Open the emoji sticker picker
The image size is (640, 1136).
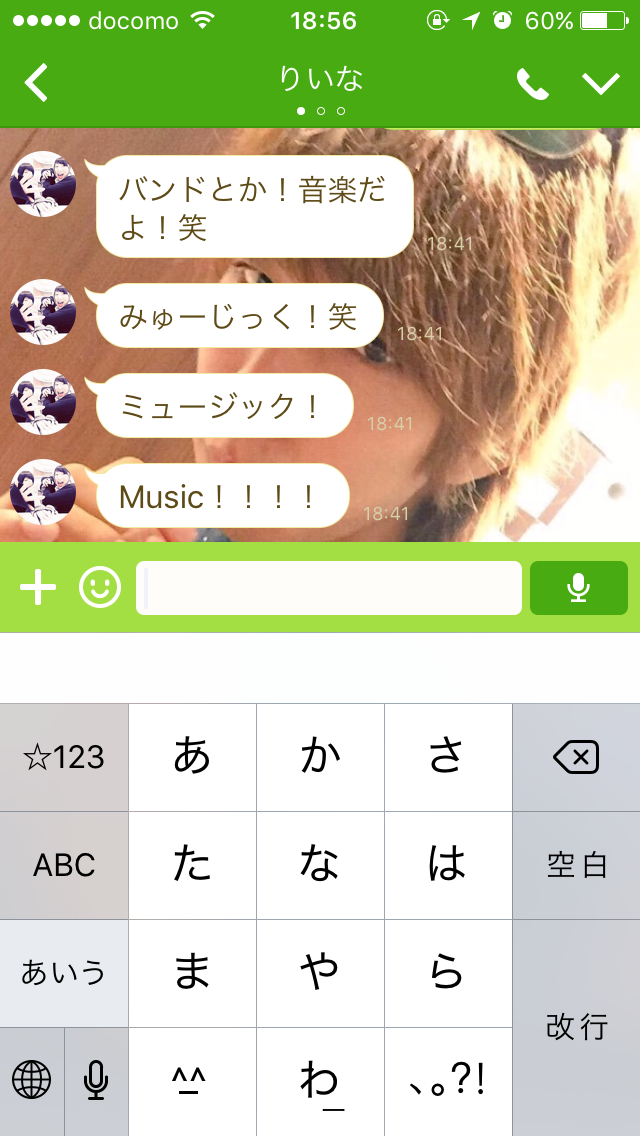pos(100,588)
